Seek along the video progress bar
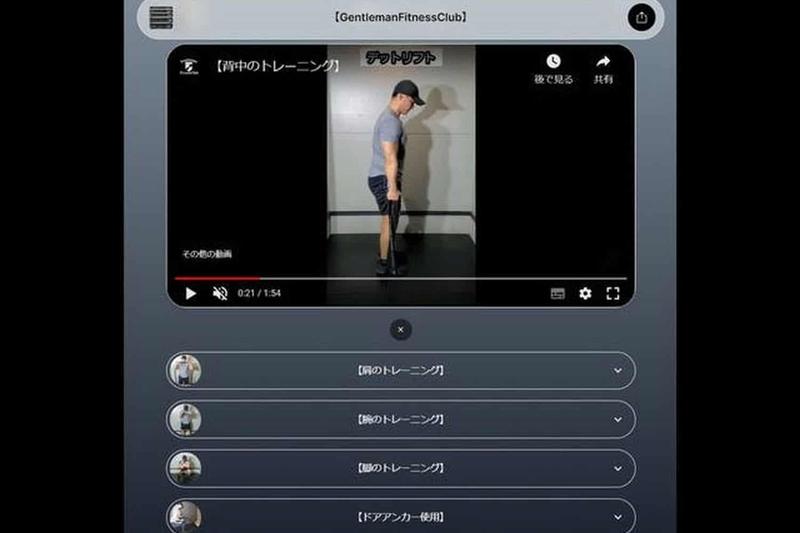This screenshot has height=533, width=800. [400, 278]
